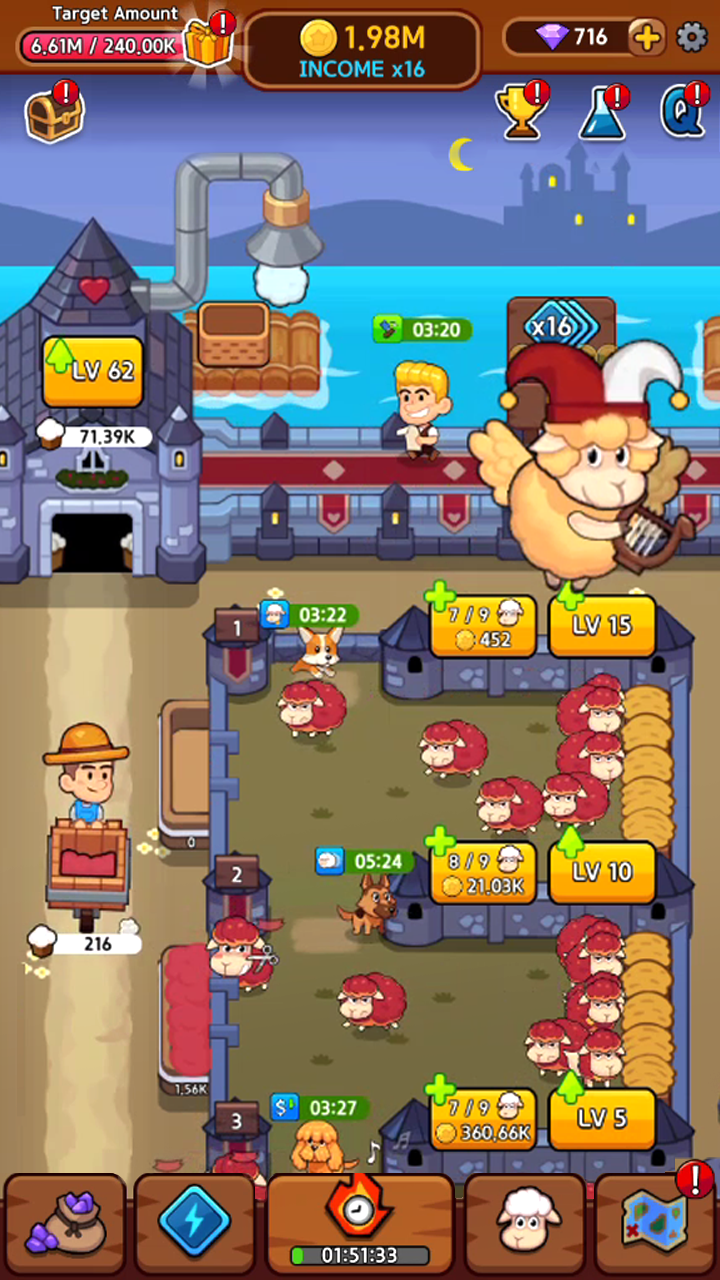Upgrade pen 1 at LV 15
The width and height of the screenshot is (720, 1280).
602,626
